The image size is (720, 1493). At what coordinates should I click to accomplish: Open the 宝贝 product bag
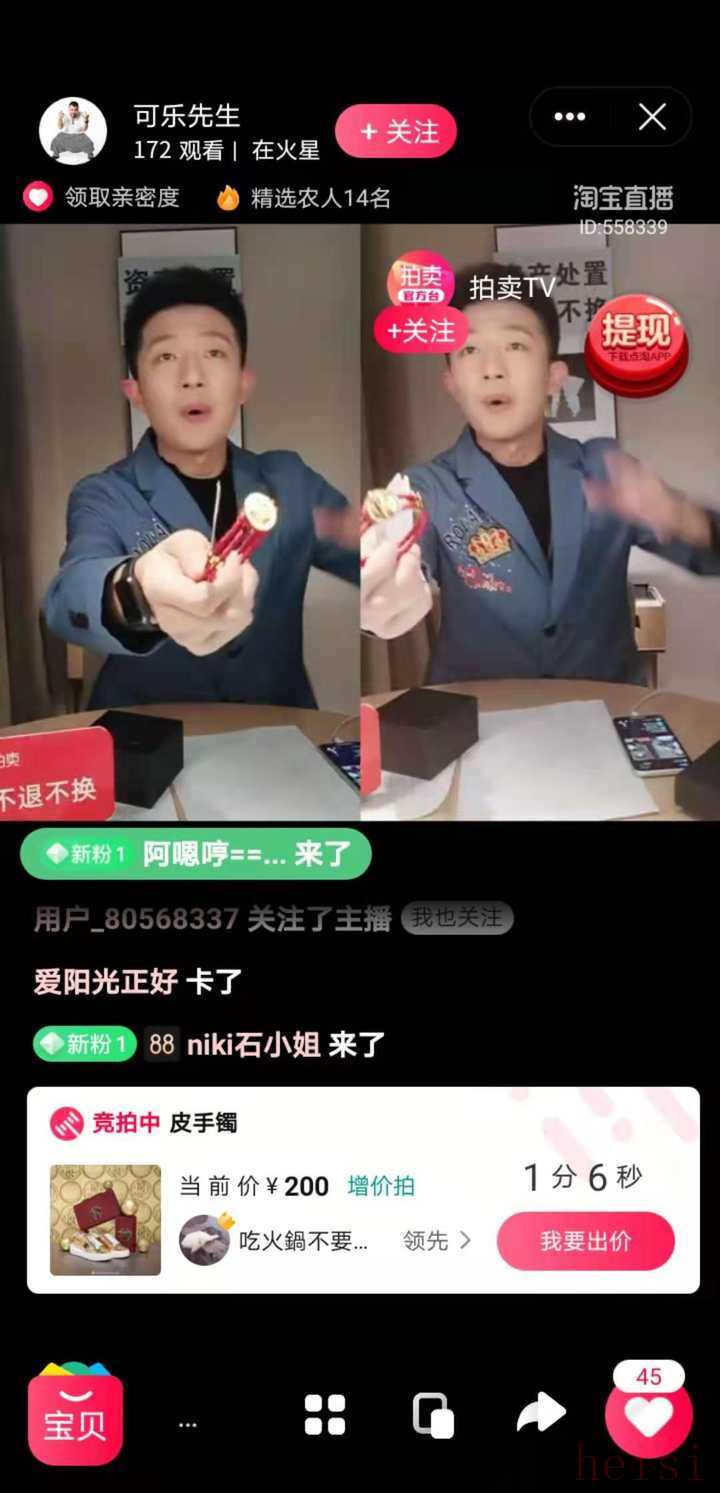tap(75, 1417)
